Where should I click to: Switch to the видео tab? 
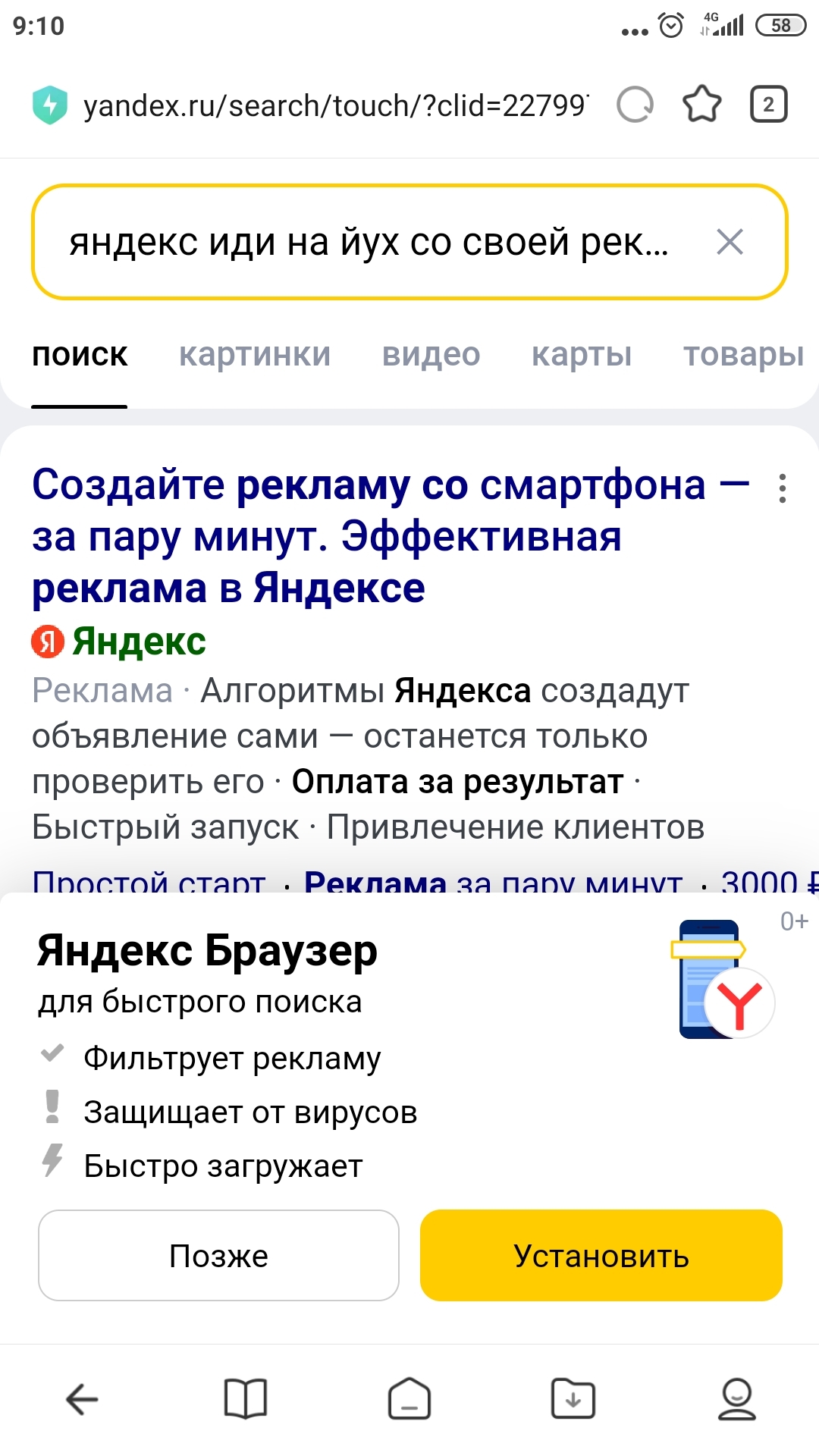tap(431, 354)
